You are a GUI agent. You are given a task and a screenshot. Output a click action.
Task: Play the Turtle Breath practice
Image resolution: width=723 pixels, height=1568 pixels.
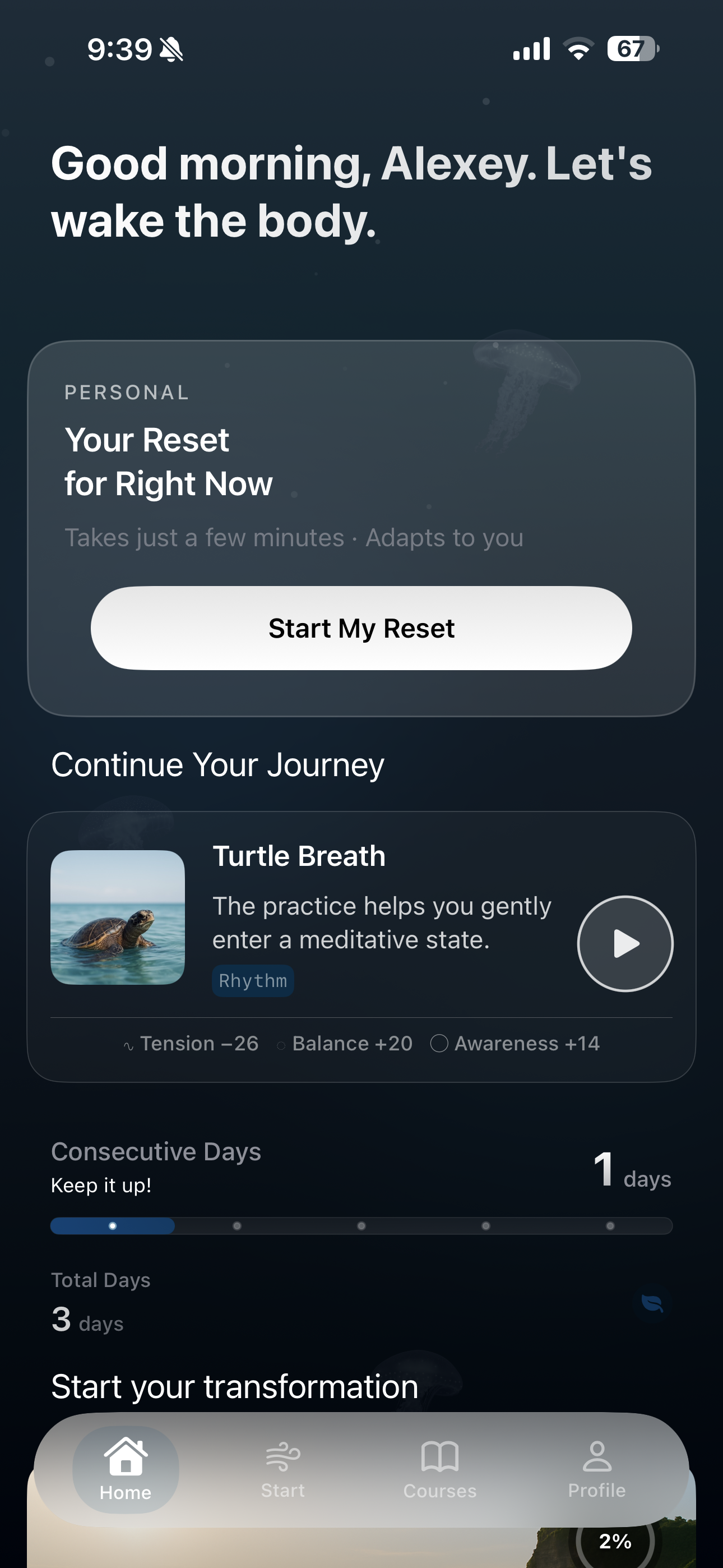(x=625, y=943)
